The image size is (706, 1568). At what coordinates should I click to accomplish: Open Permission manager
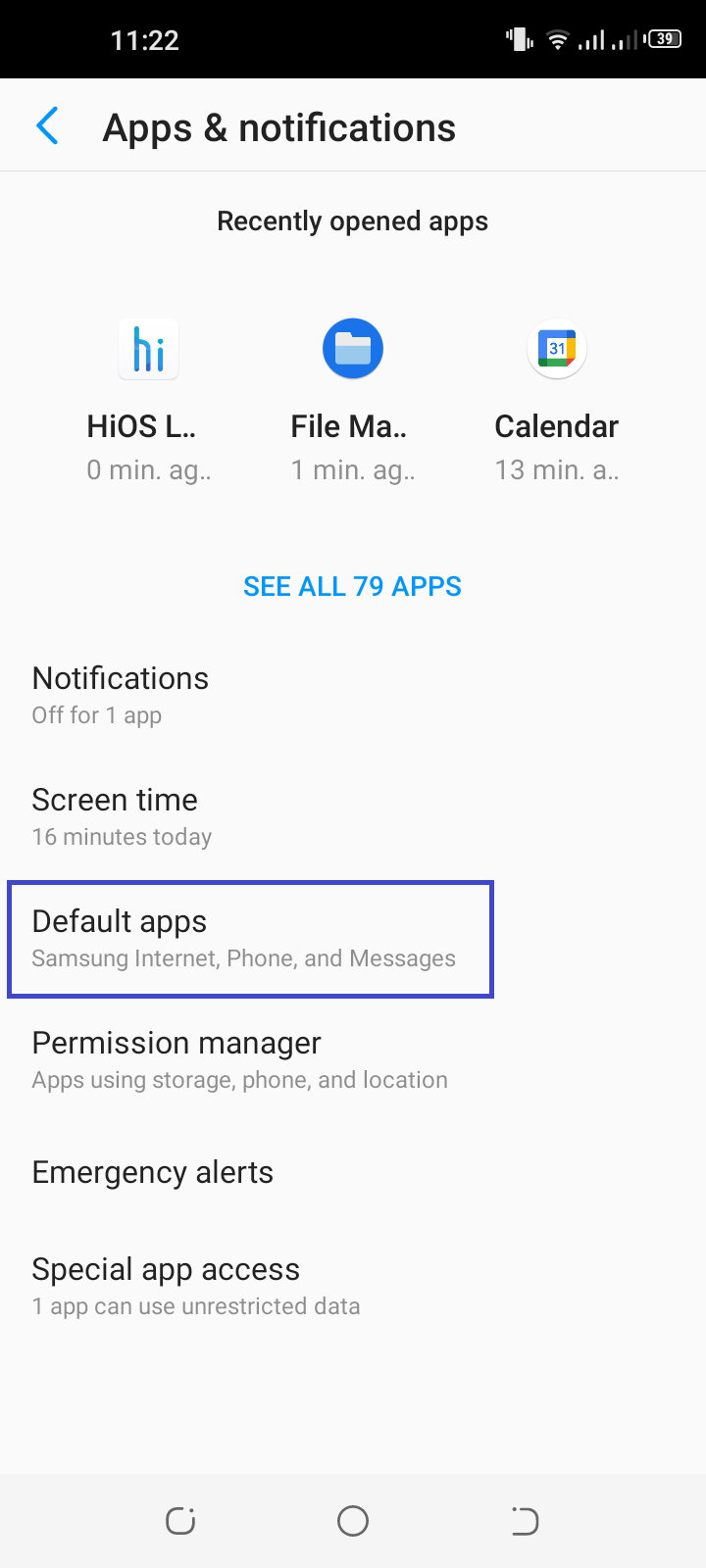click(x=353, y=1060)
